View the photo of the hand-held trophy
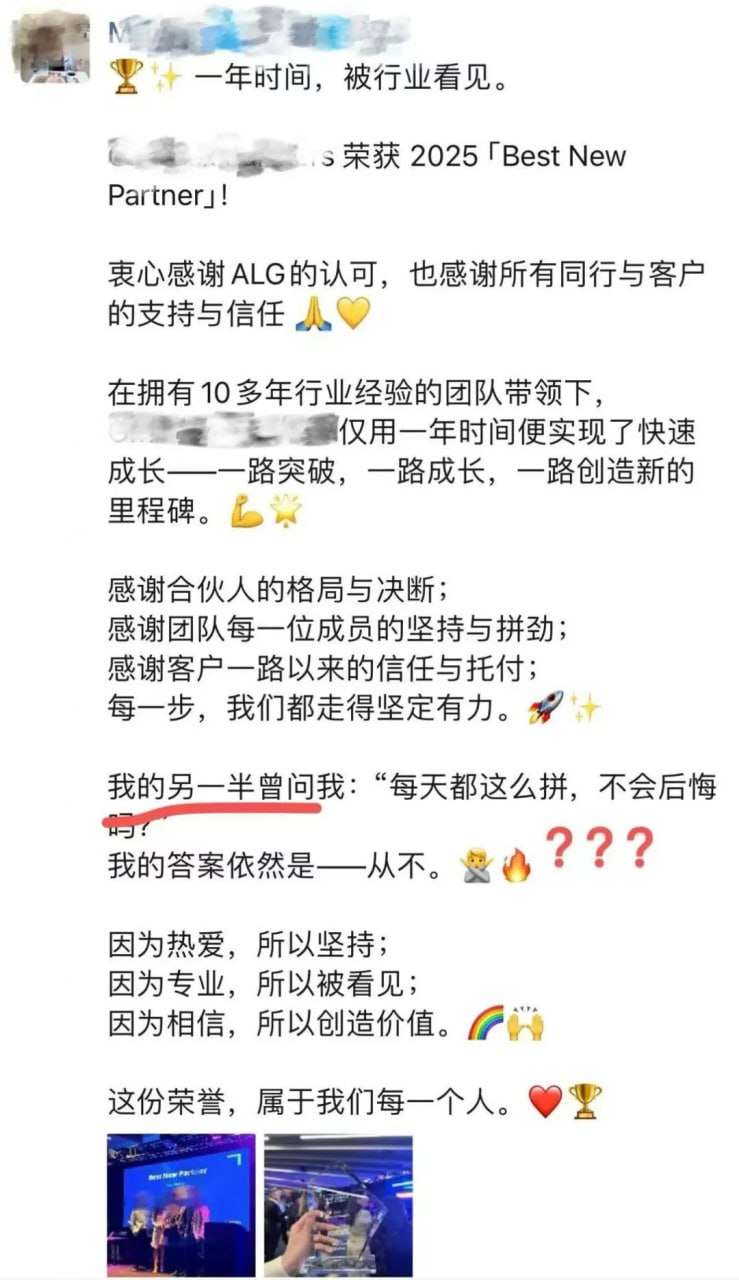 click(338, 1204)
